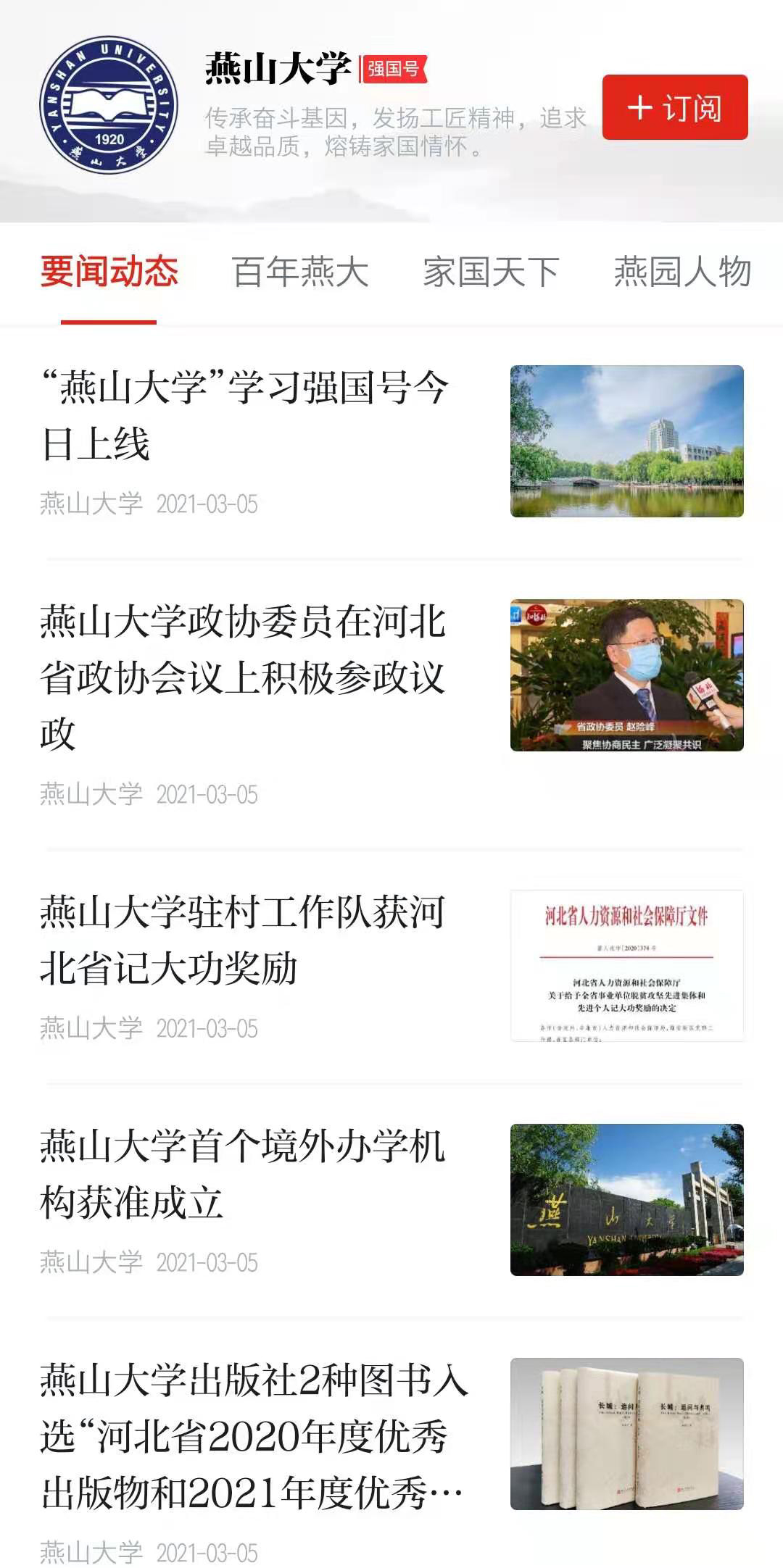The width and height of the screenshot is (783, 1568).
Task: Switch to the 百年燕大 tab
Action: pos(300,272)
